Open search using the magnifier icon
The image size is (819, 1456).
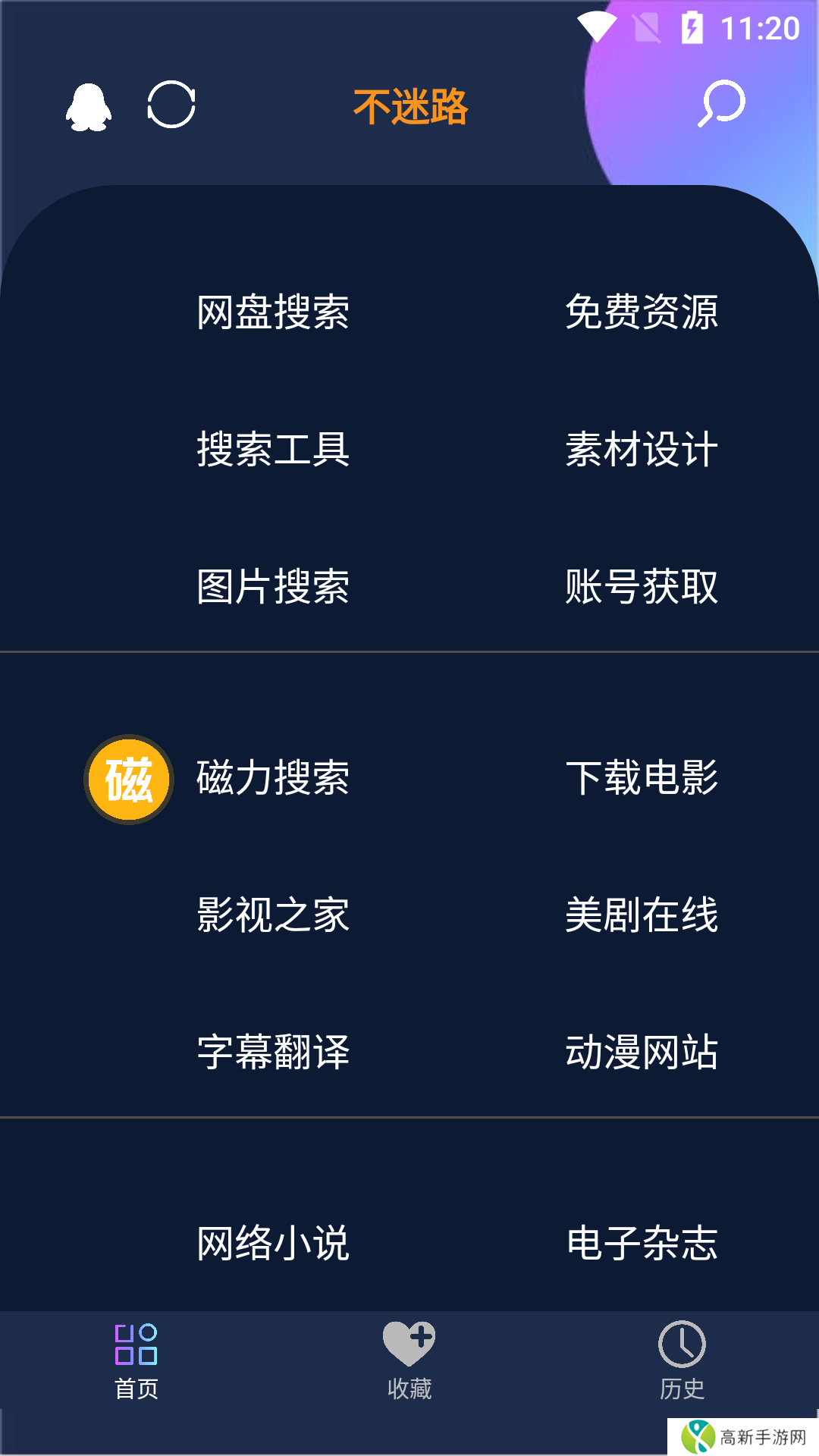coord(719,106)
